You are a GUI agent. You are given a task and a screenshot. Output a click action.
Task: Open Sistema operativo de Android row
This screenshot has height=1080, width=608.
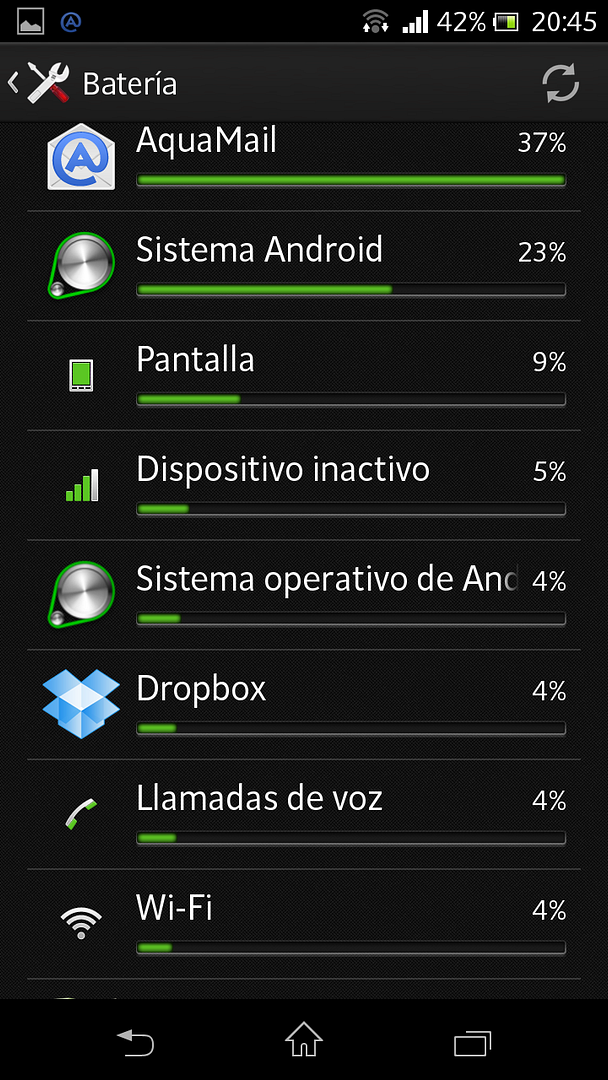coord(304,596)
